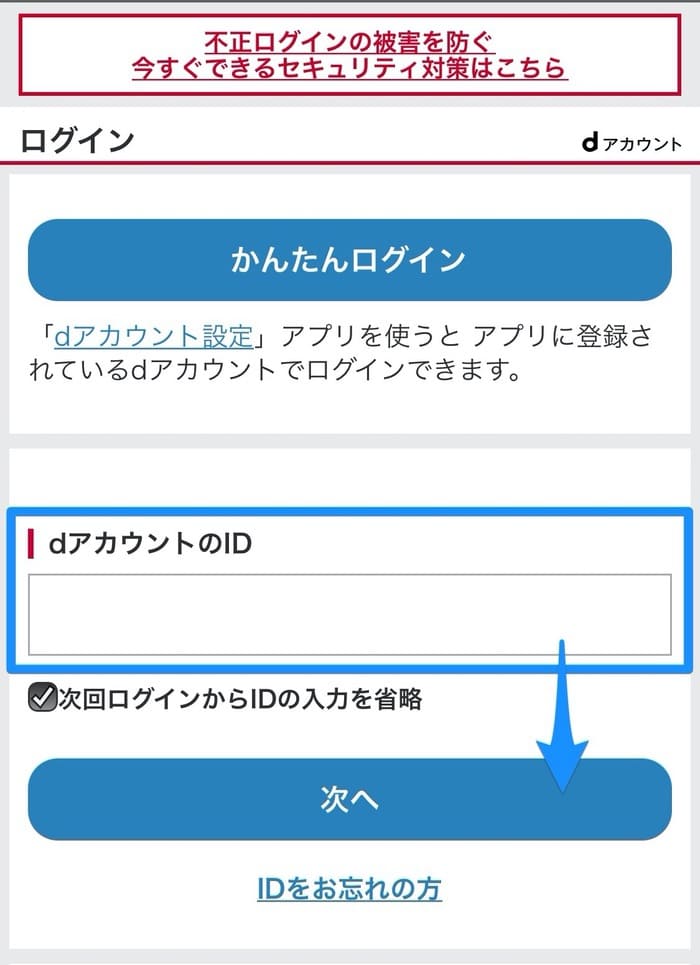Focus the dアカウントのID text field

coord(349,614)
